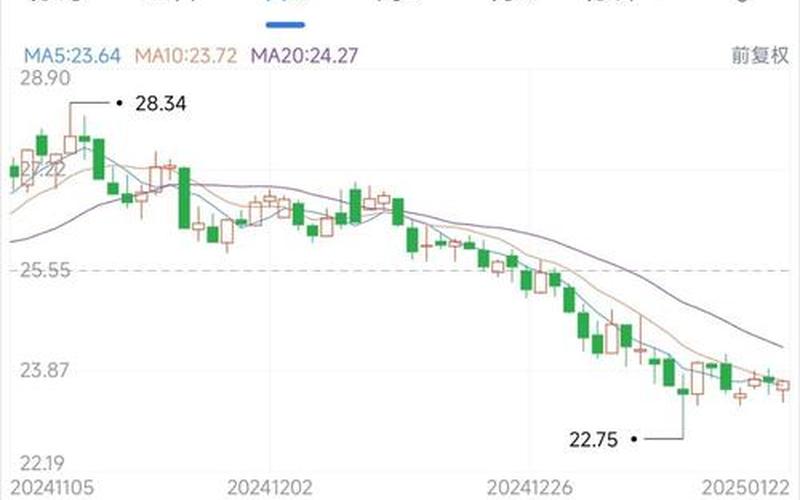
Task: Open the 前复权 price adjustment selector
Action: pyautogui.click(x=760, y=56)
